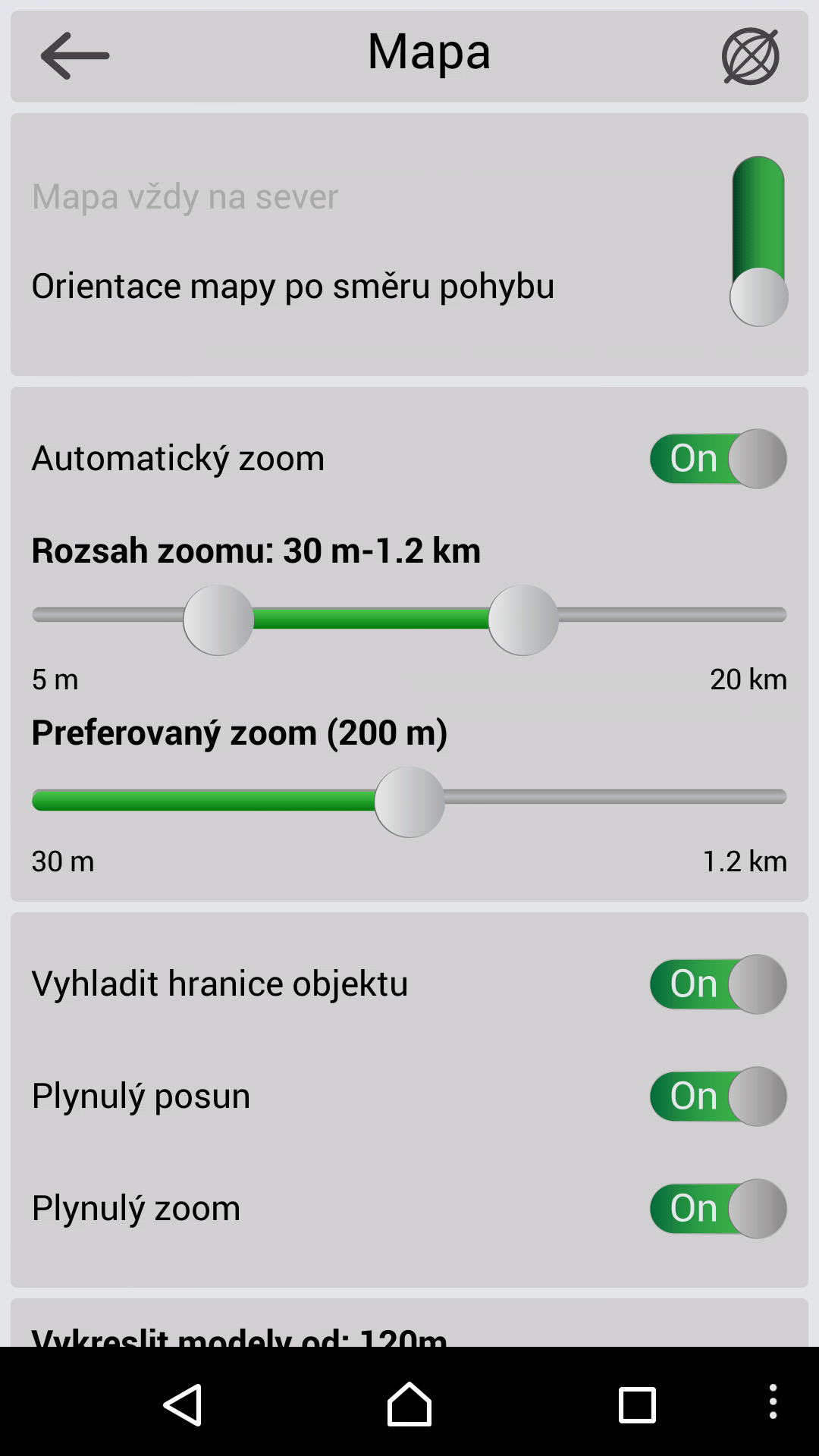Disable Plynulý zoom switch
Screen dimensions: 819x1456
tap(717, 1209)
